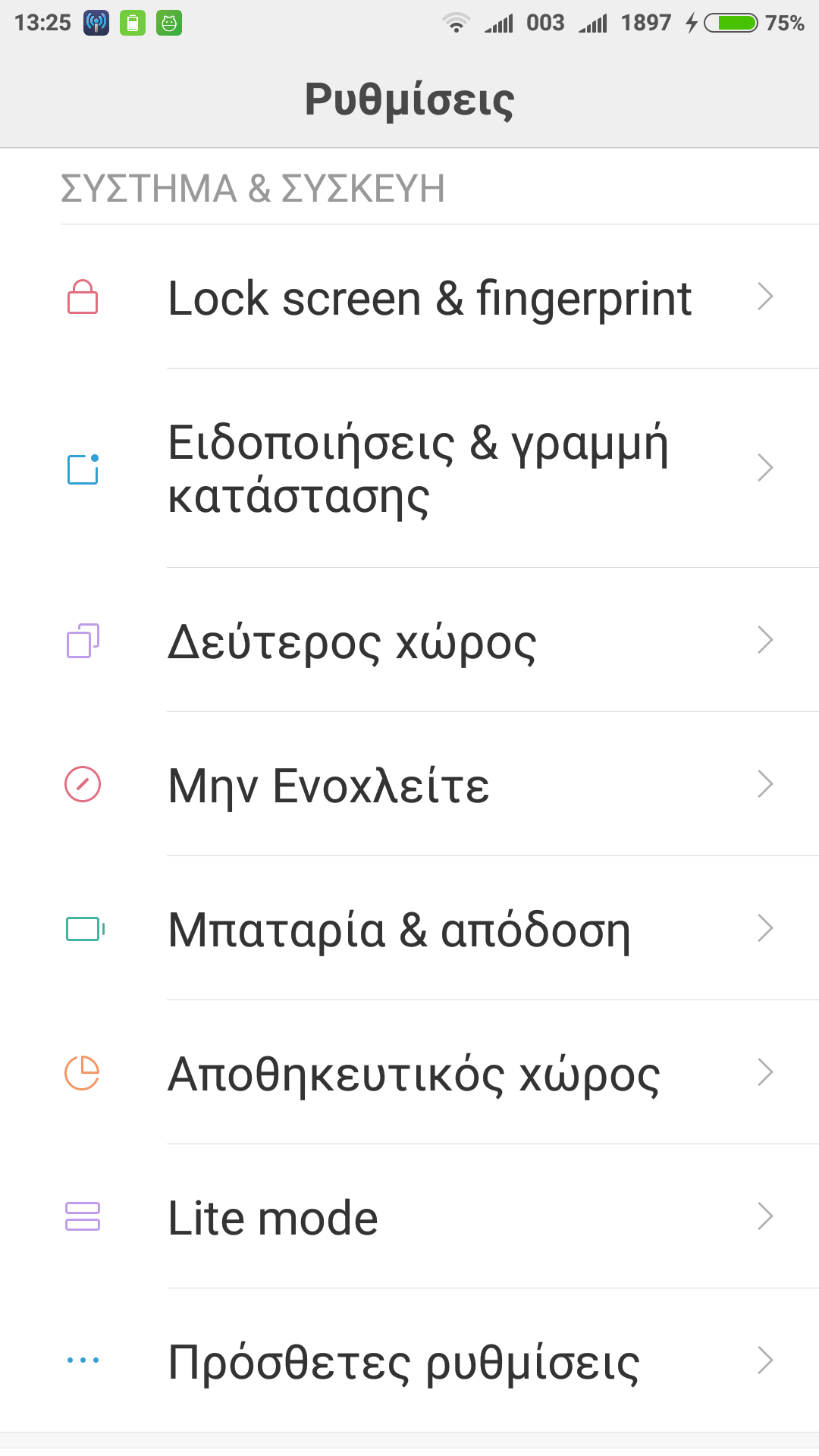Select Δεύτερος χώρος
819x1456 pixels.
click(352, 641)
